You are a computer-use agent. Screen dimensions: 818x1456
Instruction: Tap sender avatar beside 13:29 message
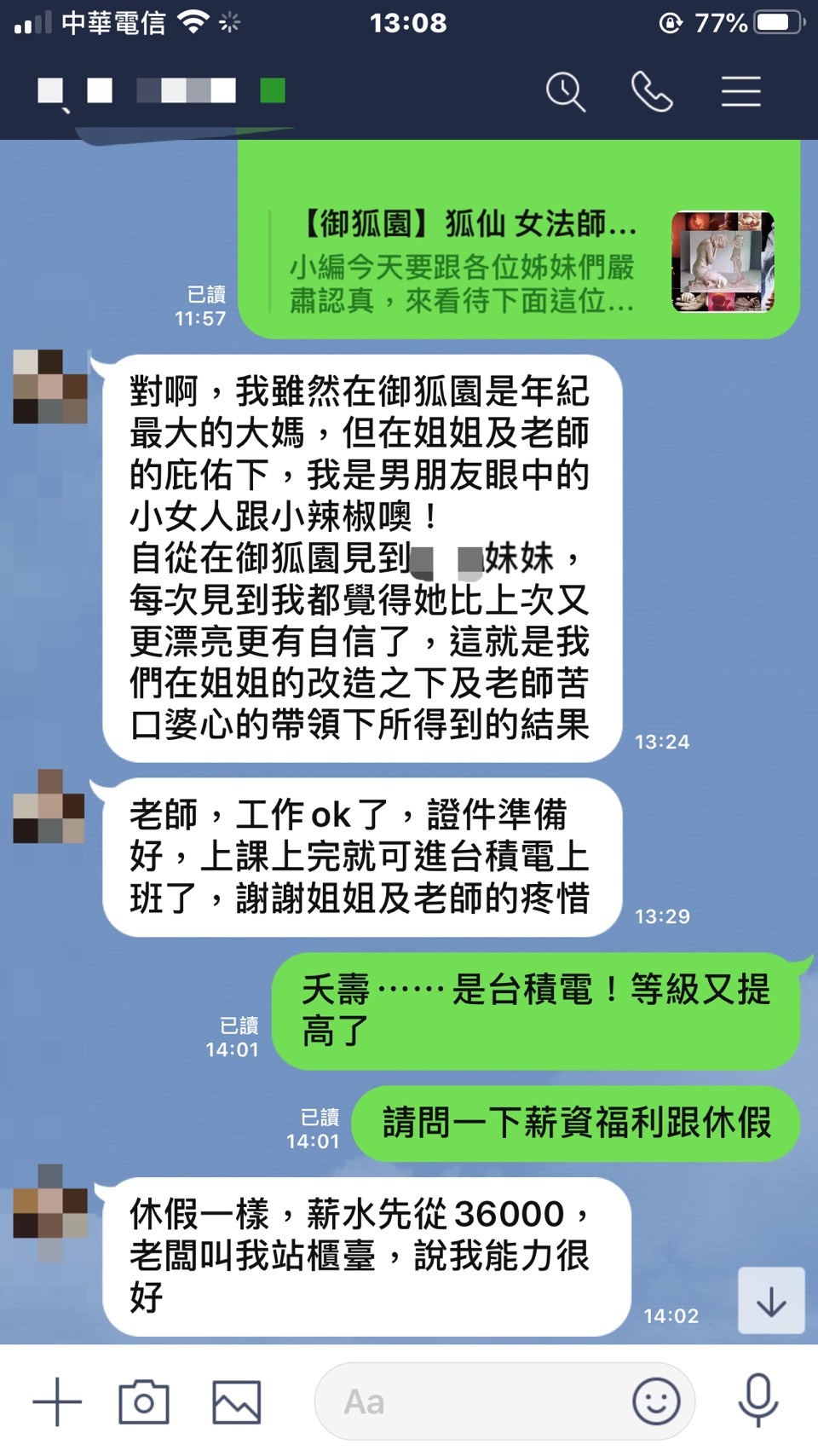pyautogui.click(x=49, y=806)
